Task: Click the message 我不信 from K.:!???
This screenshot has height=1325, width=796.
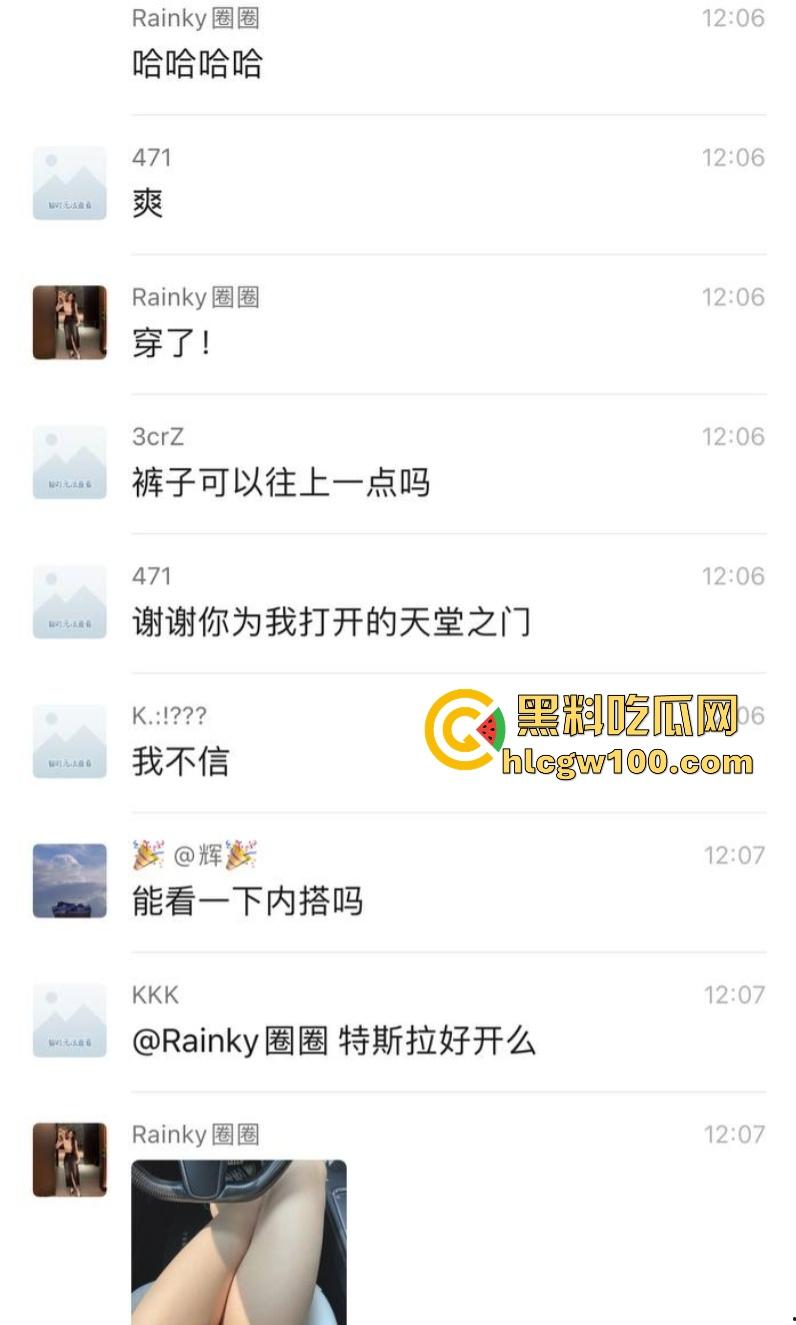Action: tap(180, 761)
